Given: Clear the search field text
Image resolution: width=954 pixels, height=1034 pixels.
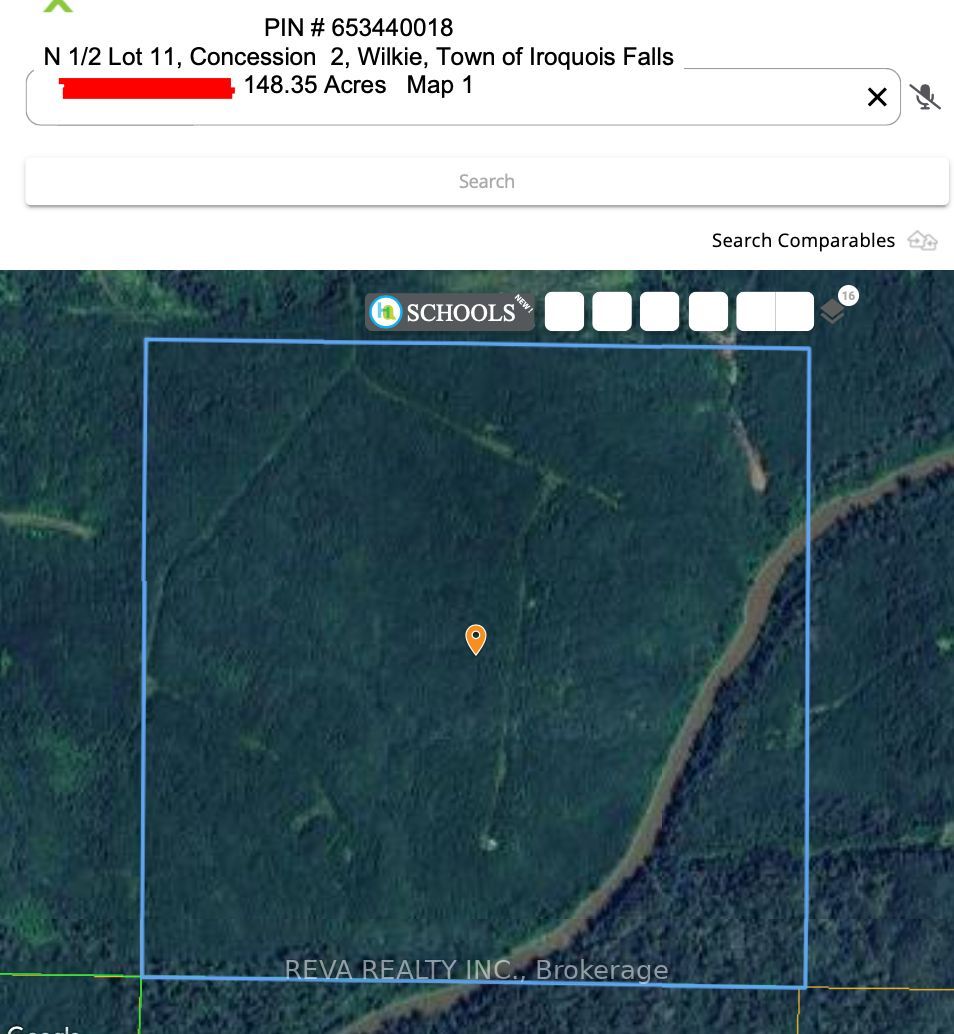Looking at the screenshot, I should pos(877,97).
